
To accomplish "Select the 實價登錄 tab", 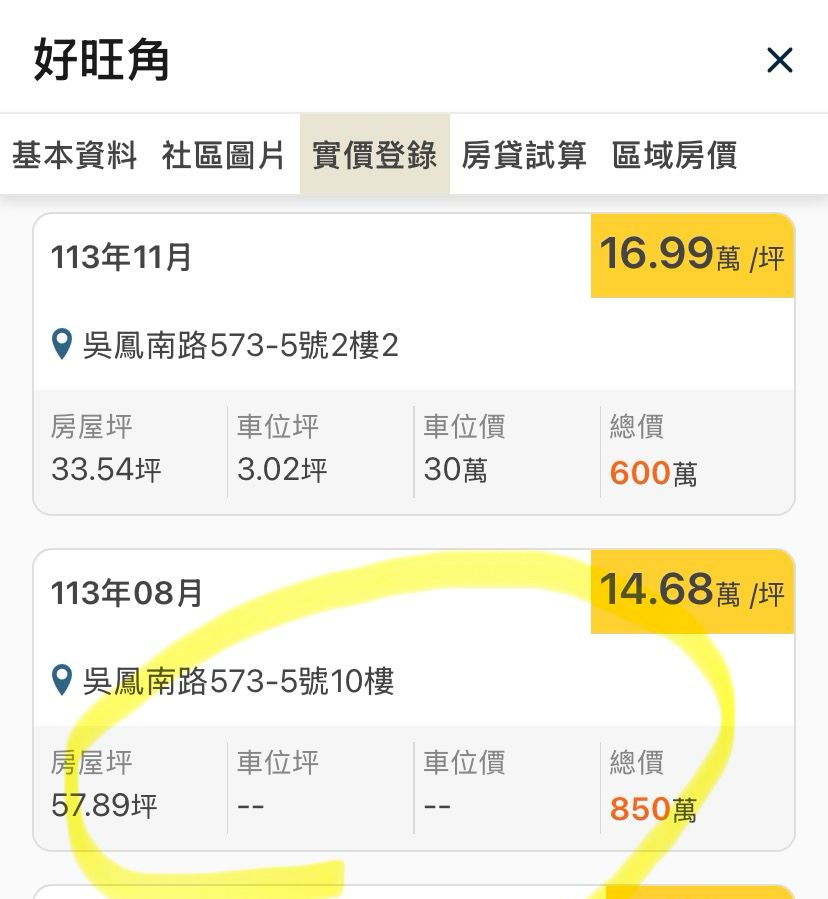I will tap(374, 155).
